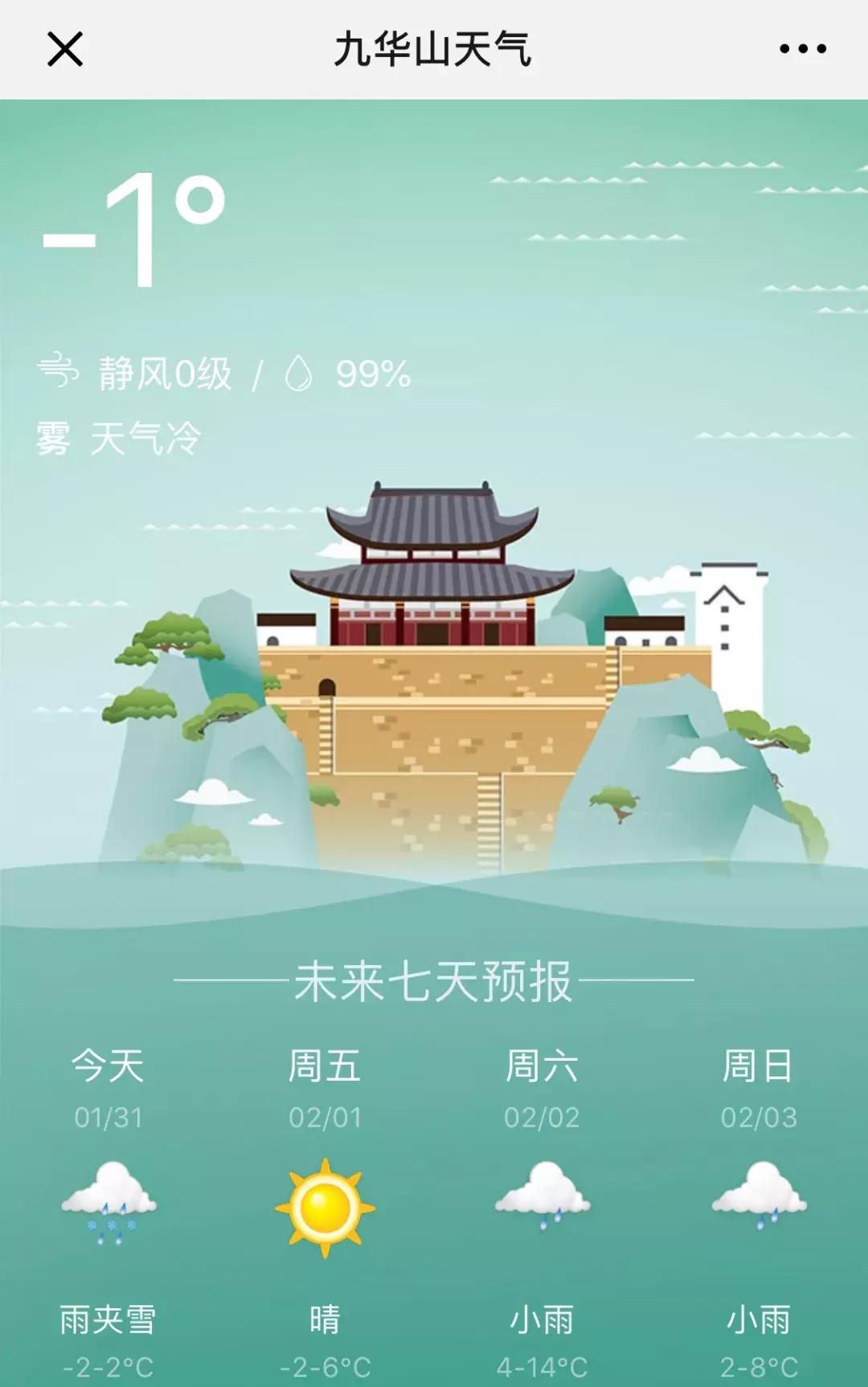This screenshot has height=1387, width=868.
Task: Select the 九华山天气 title tab
Action: coord(434,48)
